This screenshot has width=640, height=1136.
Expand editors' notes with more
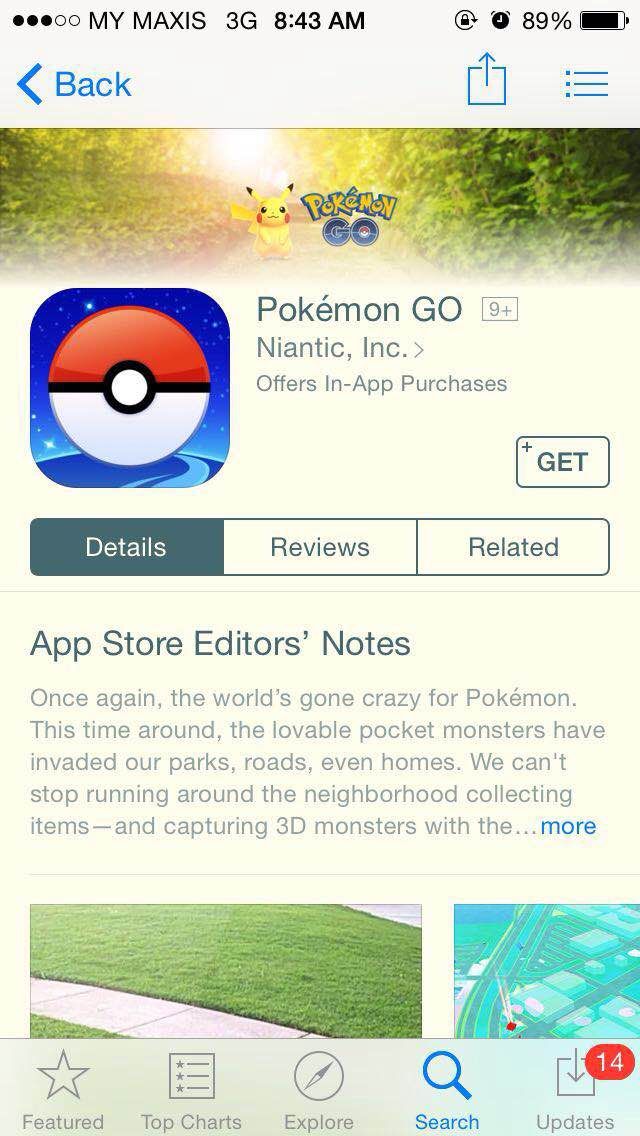click(568, 826)
